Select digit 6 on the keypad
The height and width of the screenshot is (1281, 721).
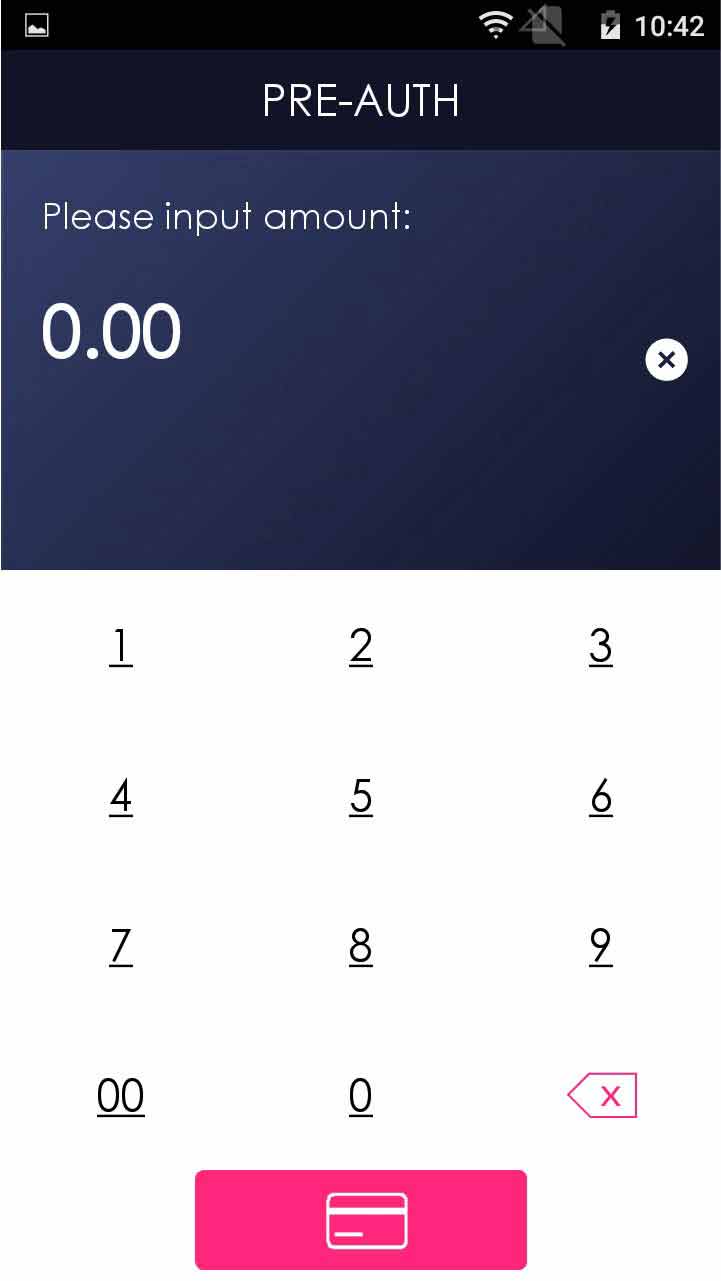[x=601, y=796]
